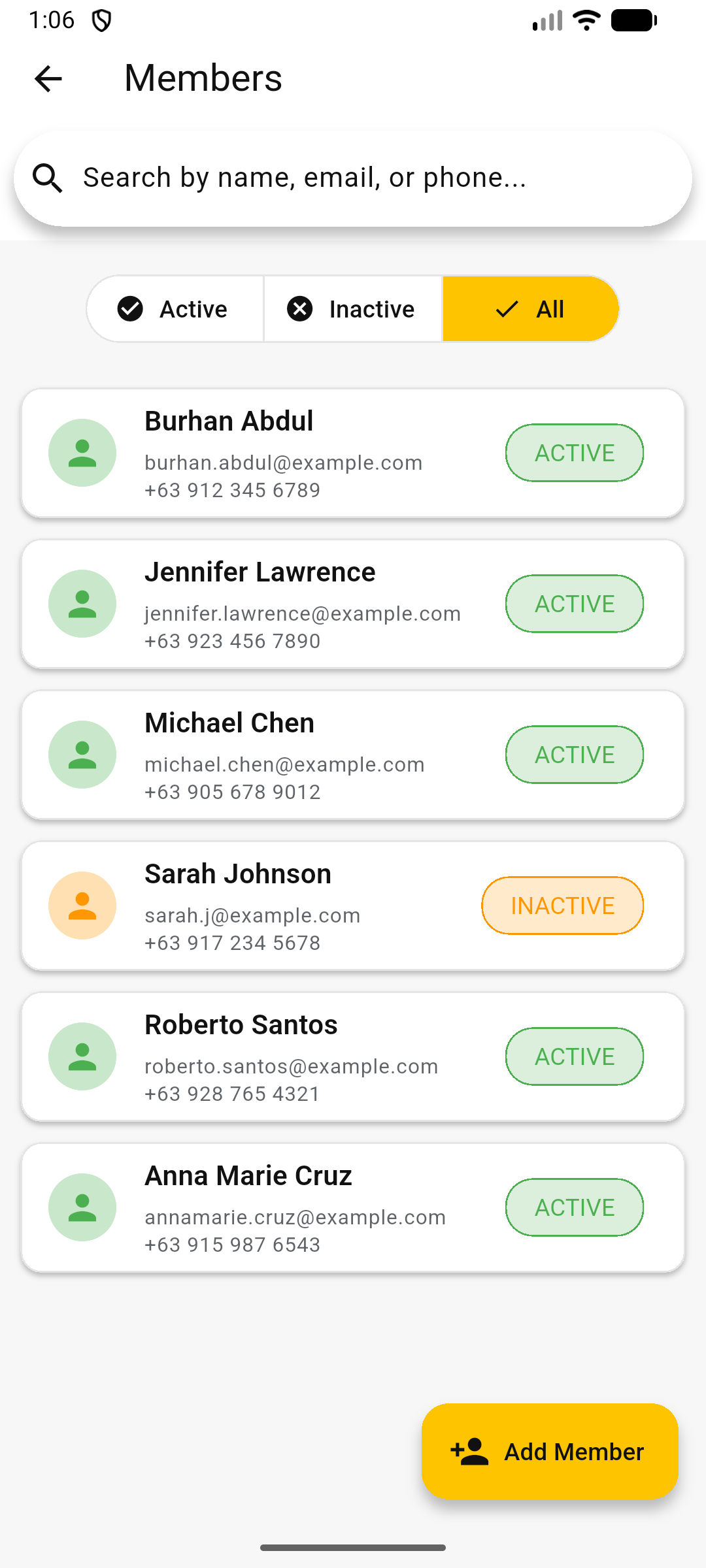Go back using the arrow icon
The width and height of the screenshot is (706, 1568).
coord(48,79)
